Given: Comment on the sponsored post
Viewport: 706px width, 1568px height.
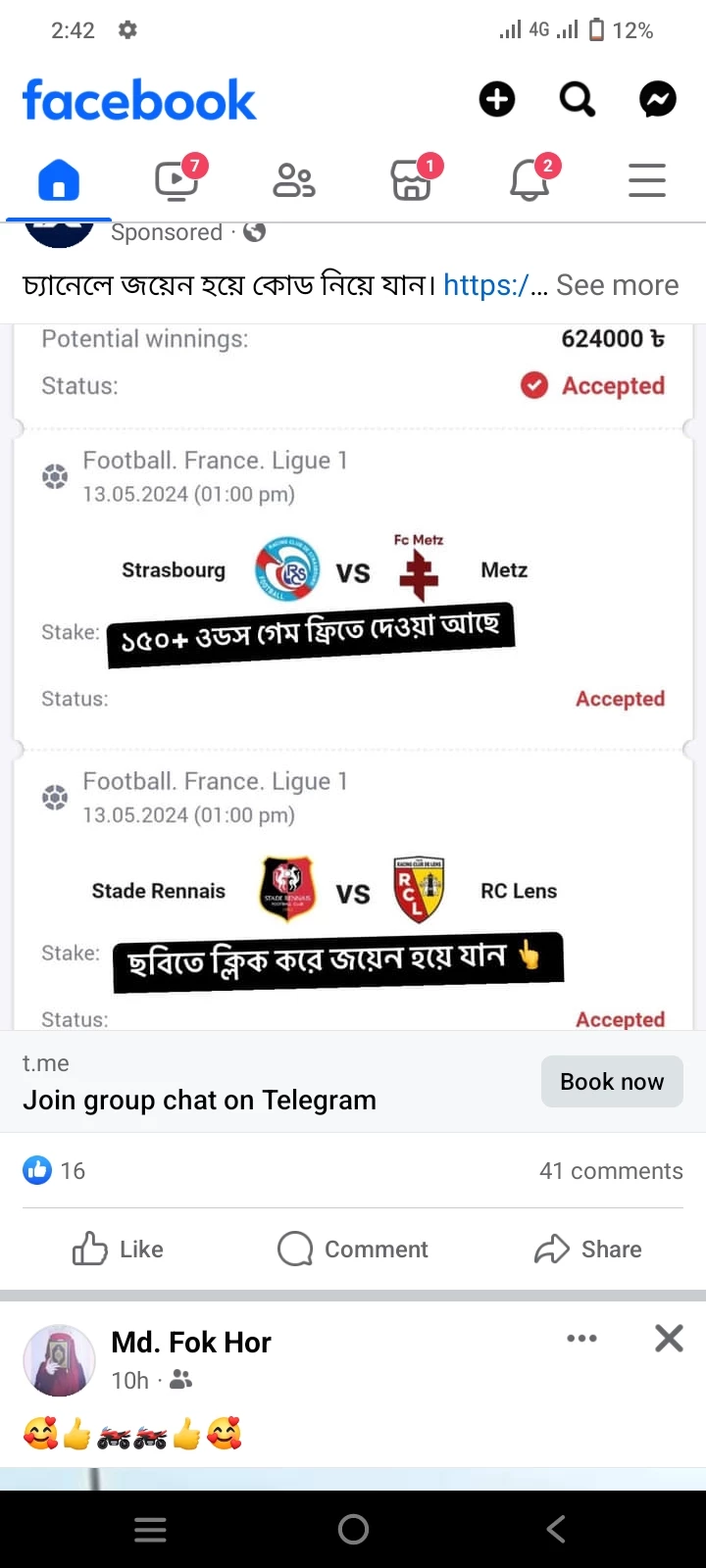Looking at the screenshot, I should (353, 1249).
